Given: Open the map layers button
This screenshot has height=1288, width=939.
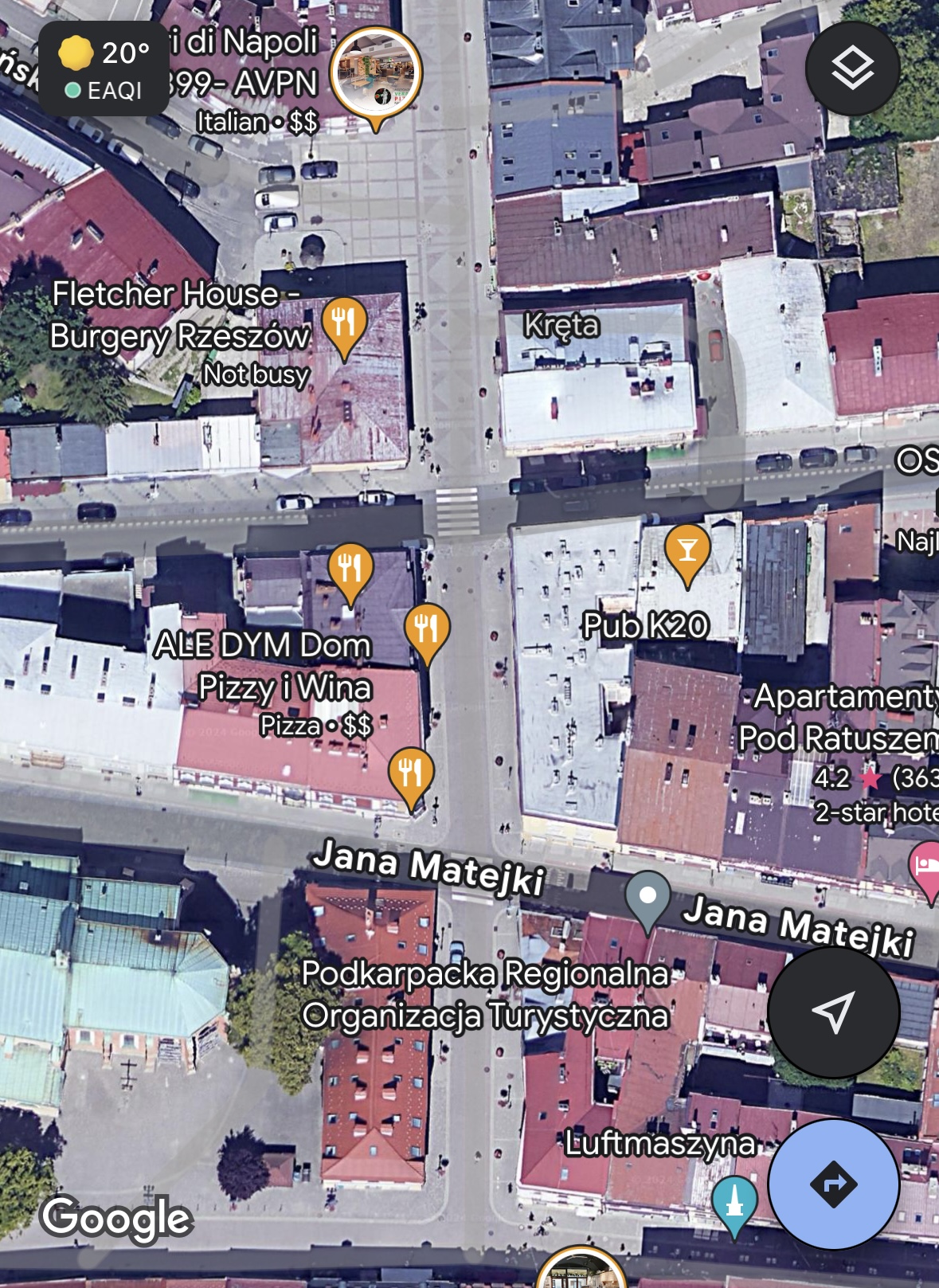Looking at the screenshot, I should tap(852, 69).
